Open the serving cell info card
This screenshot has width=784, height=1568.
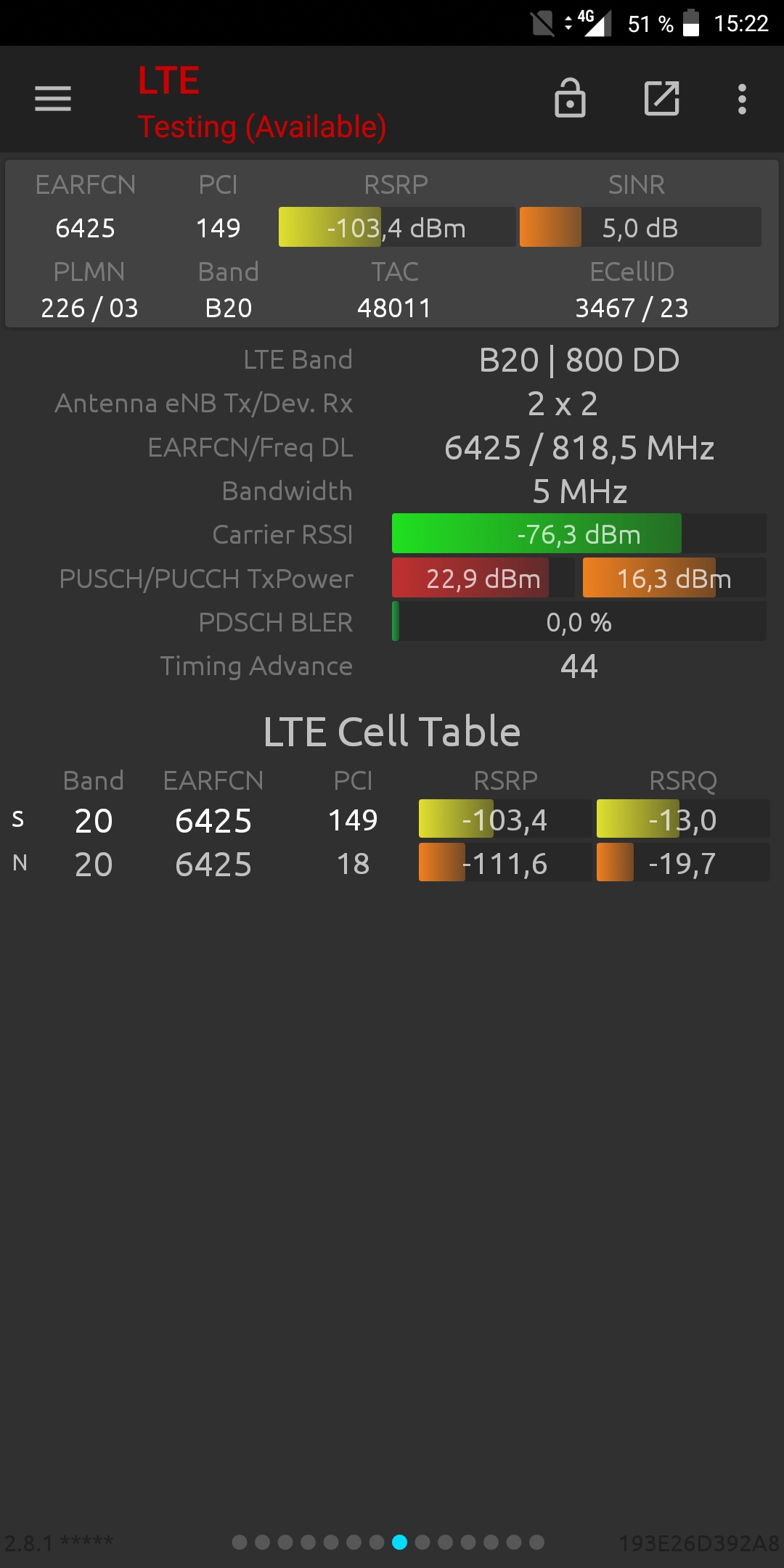(392, 244)
